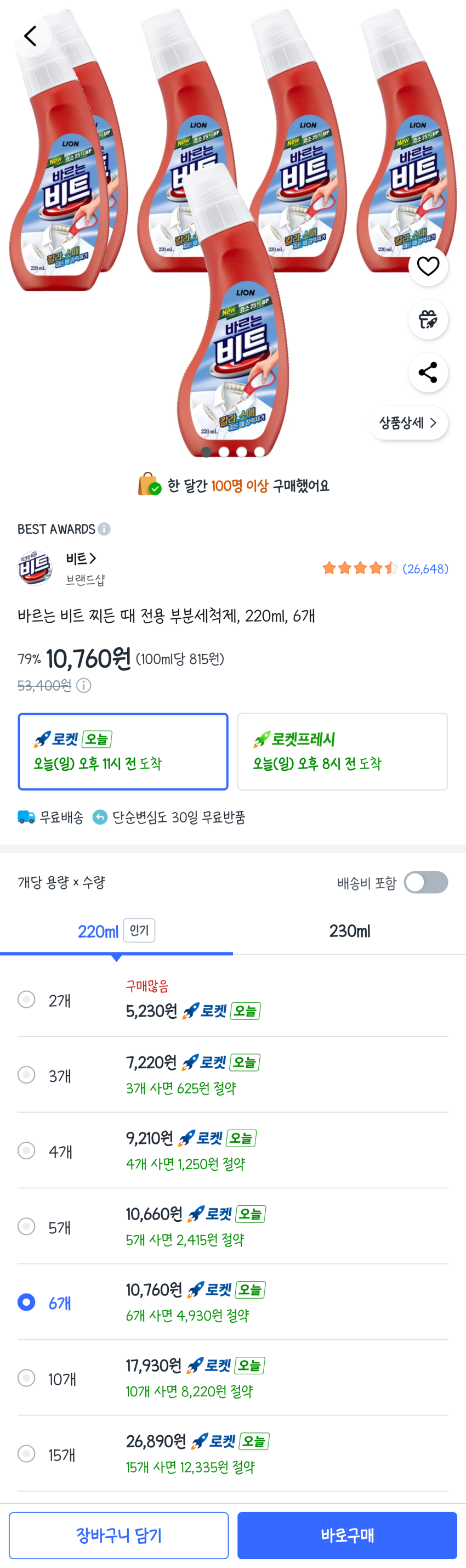Select the 220ml tab
466x1568 pixels.
[x=99, y=930]
